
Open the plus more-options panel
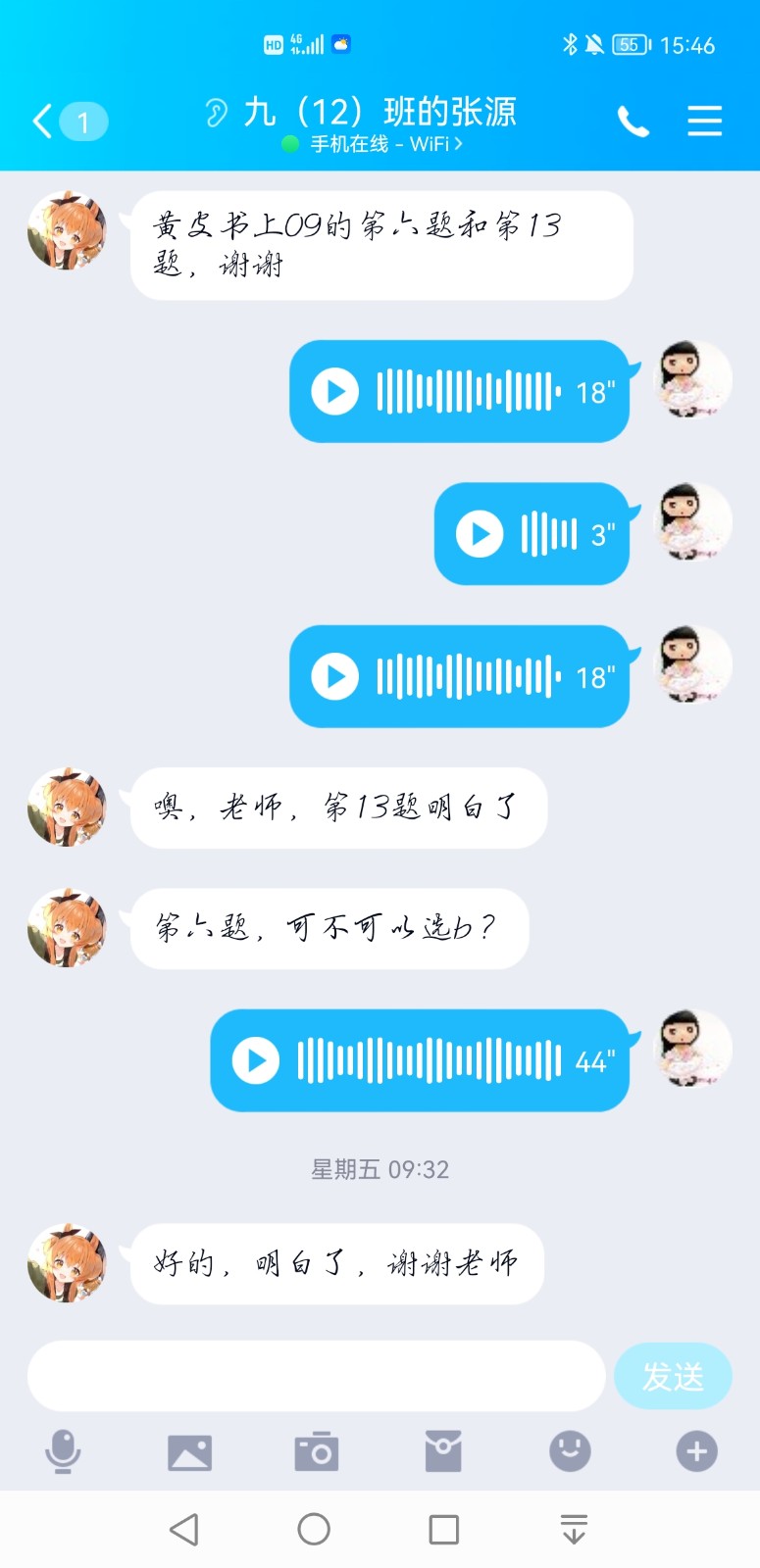coord(696,1451)
